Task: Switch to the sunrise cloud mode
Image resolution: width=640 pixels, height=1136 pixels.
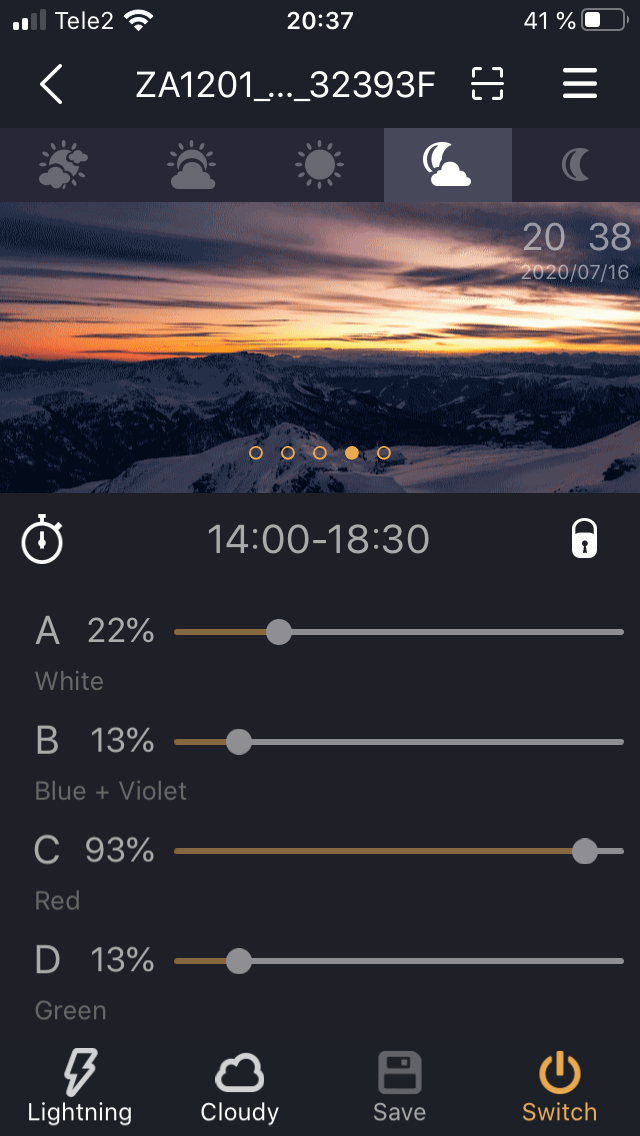Action: 192,165
